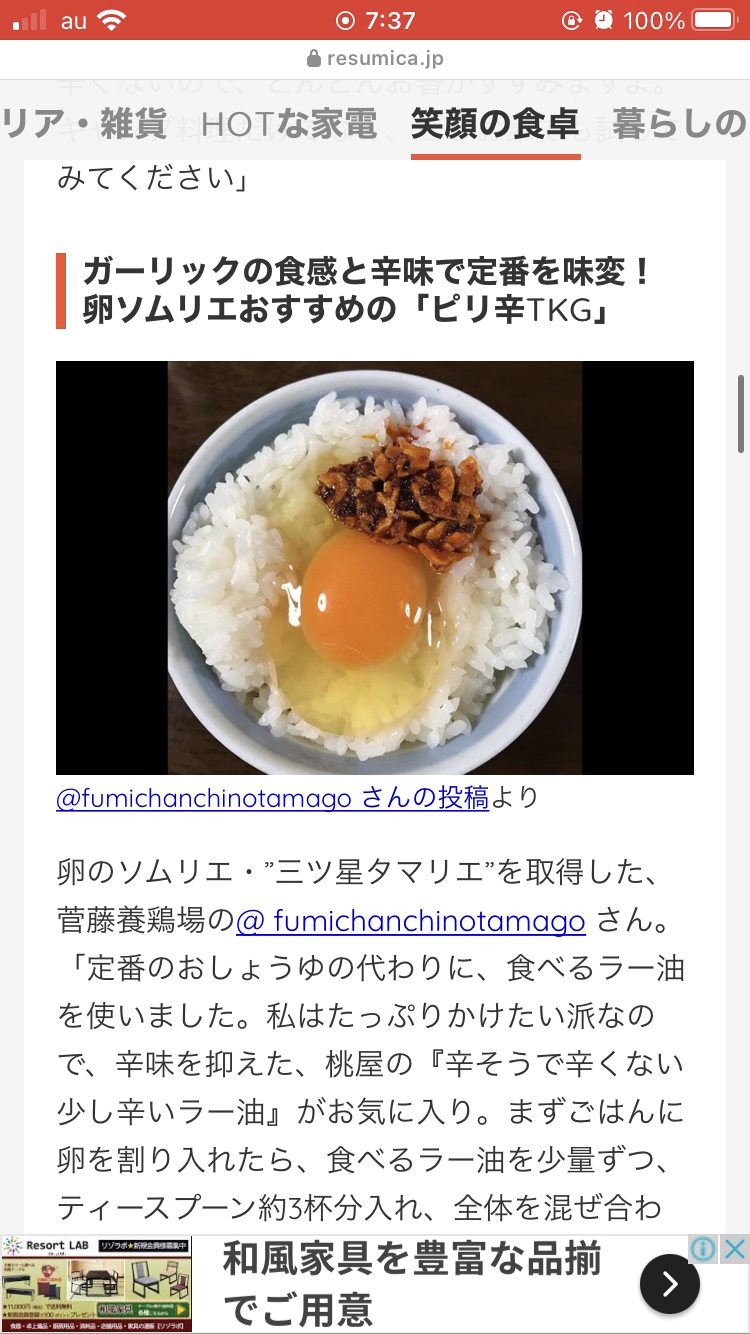Close the bottom ad banner
750x1334 pixels.
click(735, 1248)
